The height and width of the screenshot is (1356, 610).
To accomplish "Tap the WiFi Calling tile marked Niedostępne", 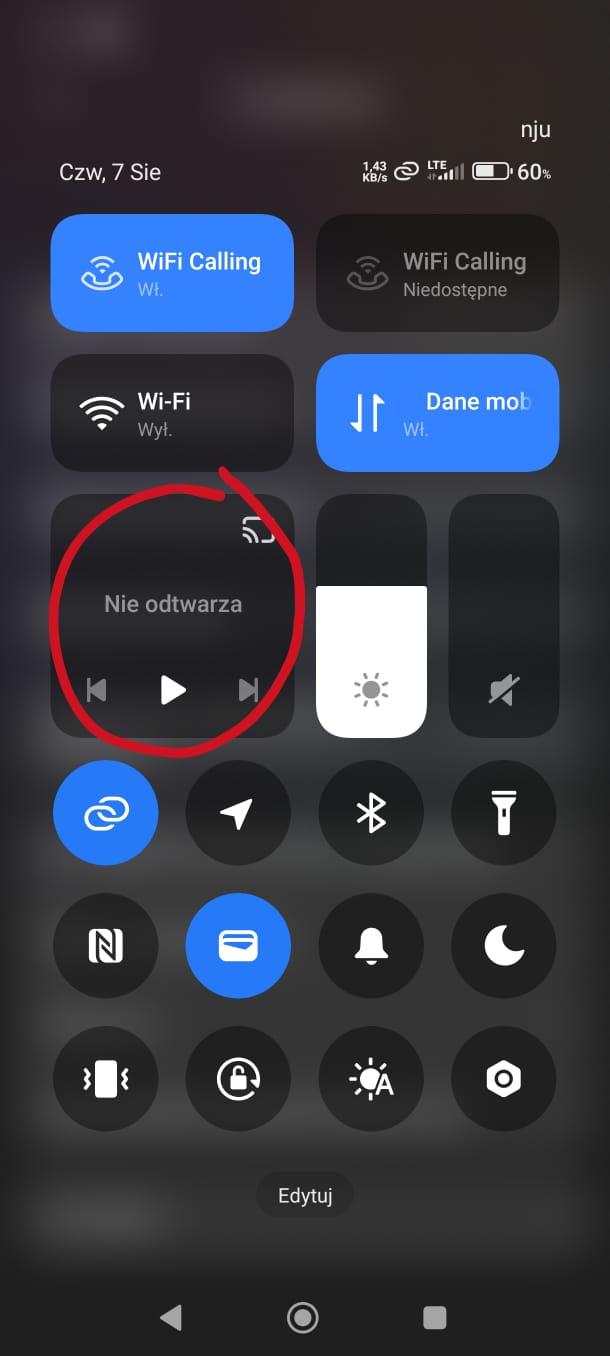I will [x=437, y=272].
